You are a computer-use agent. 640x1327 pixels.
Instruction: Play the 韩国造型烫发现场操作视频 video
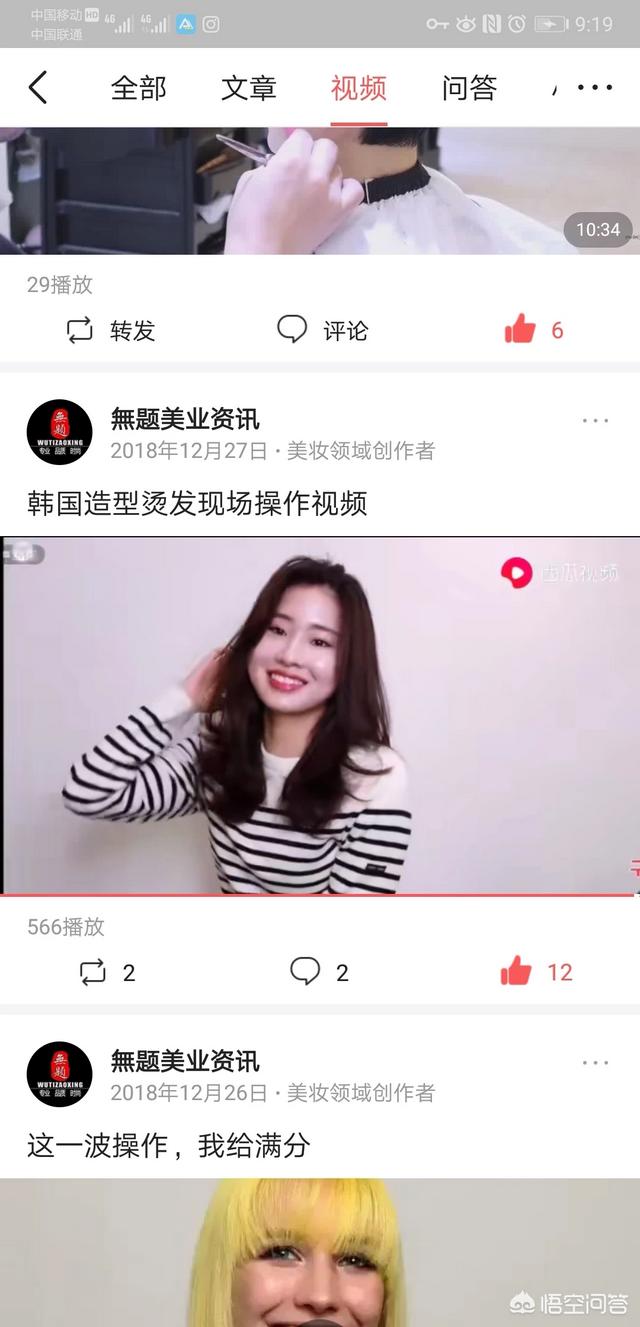[x=320, y=715]
